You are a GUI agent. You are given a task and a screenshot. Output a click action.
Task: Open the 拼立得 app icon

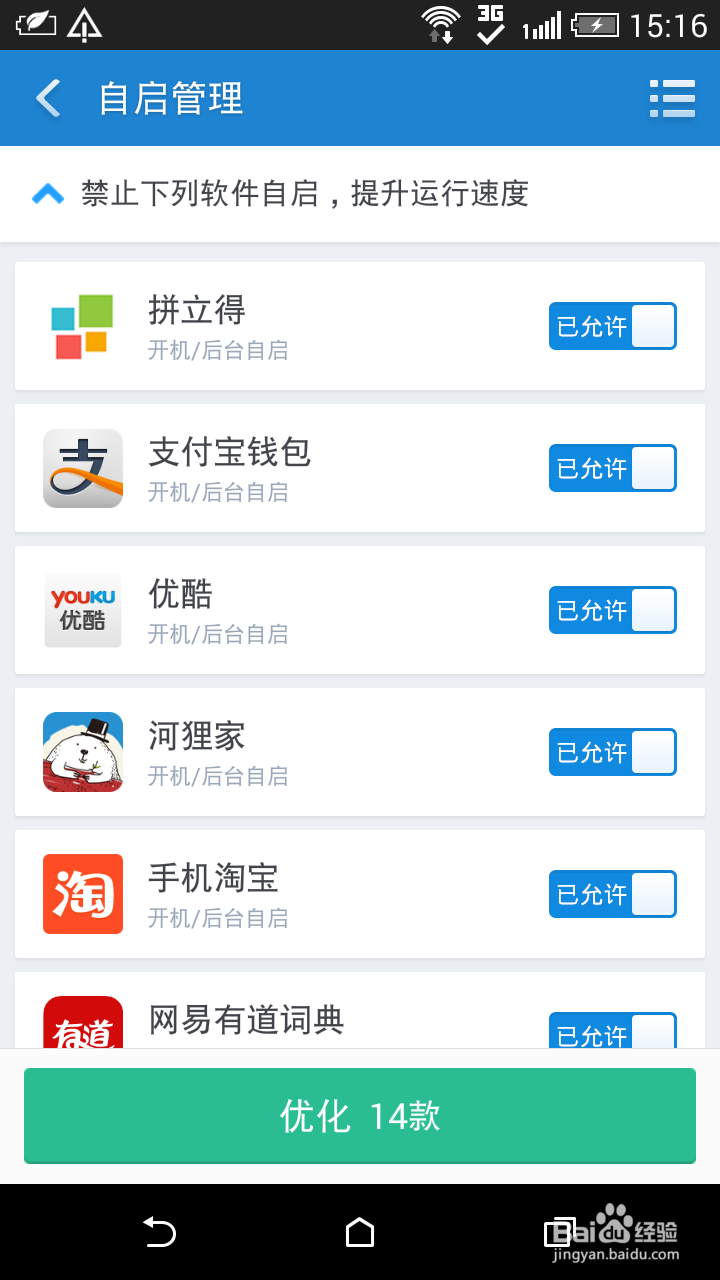click(x=82, y=325)
